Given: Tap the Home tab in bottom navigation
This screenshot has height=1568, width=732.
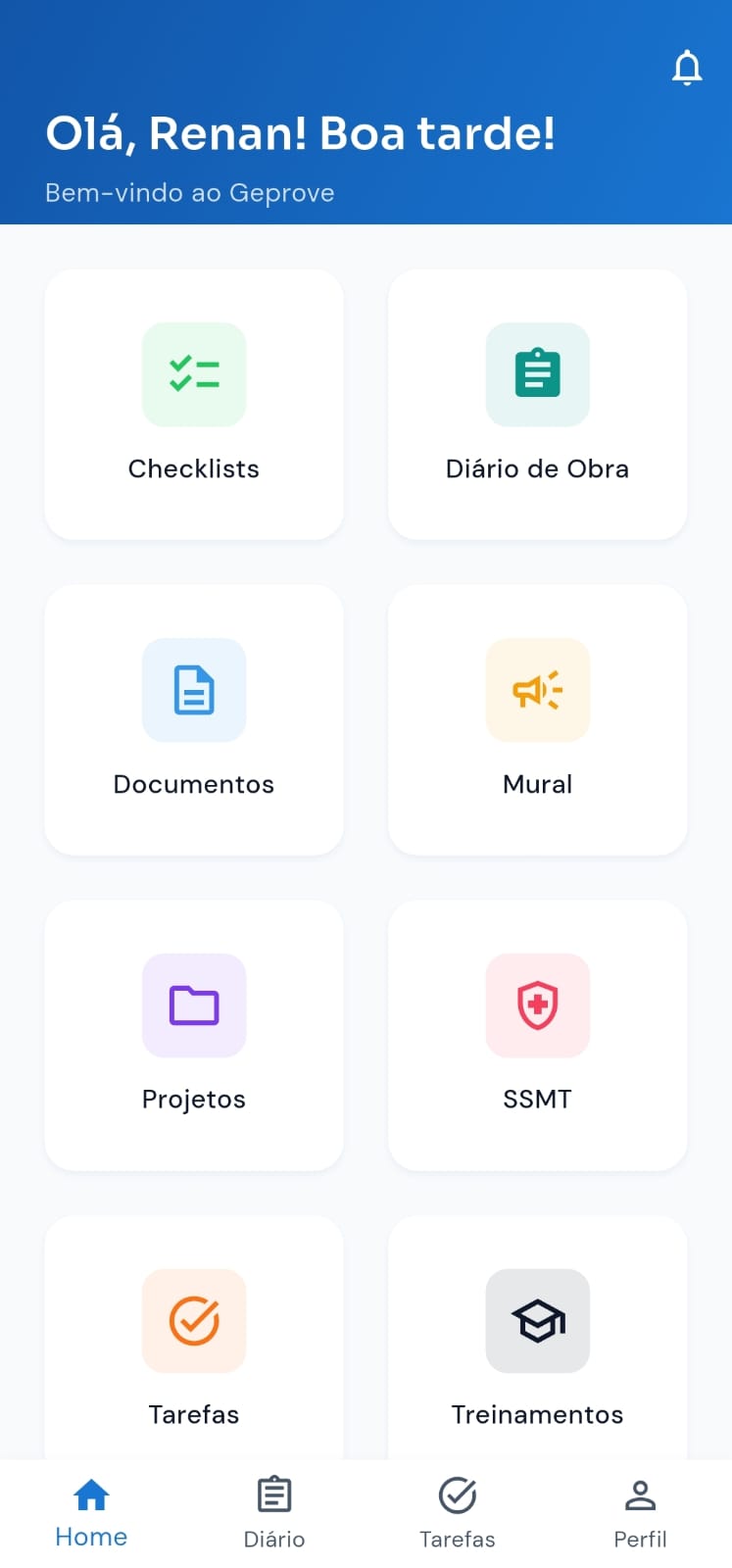Looking at the screenshot, I should (91, 1512).
